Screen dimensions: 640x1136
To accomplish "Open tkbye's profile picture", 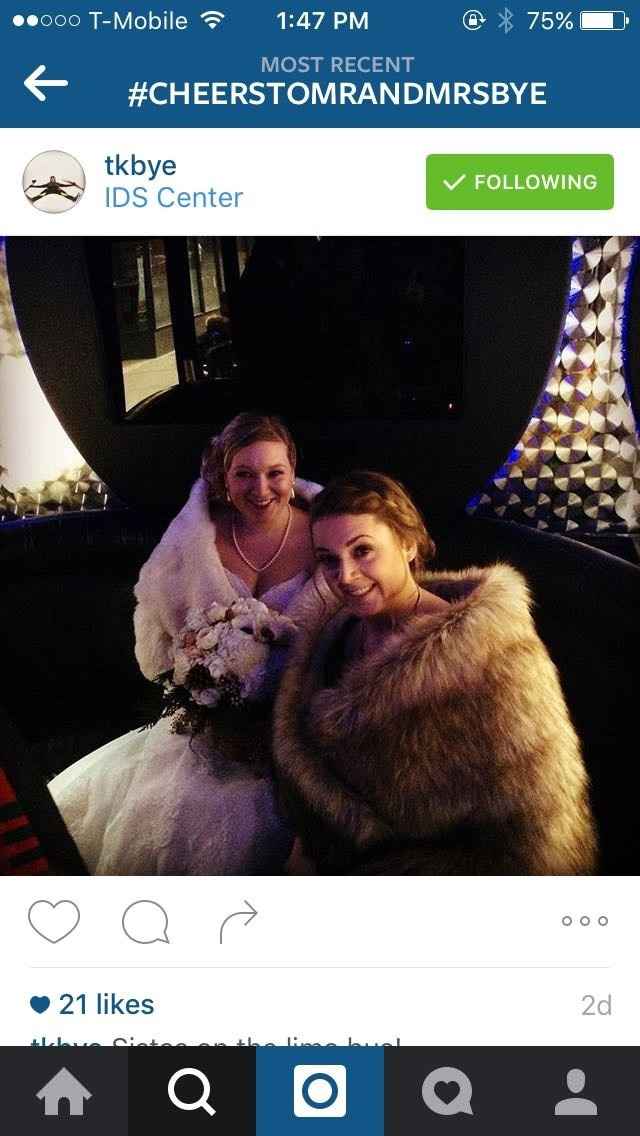I will coord(53,182).
